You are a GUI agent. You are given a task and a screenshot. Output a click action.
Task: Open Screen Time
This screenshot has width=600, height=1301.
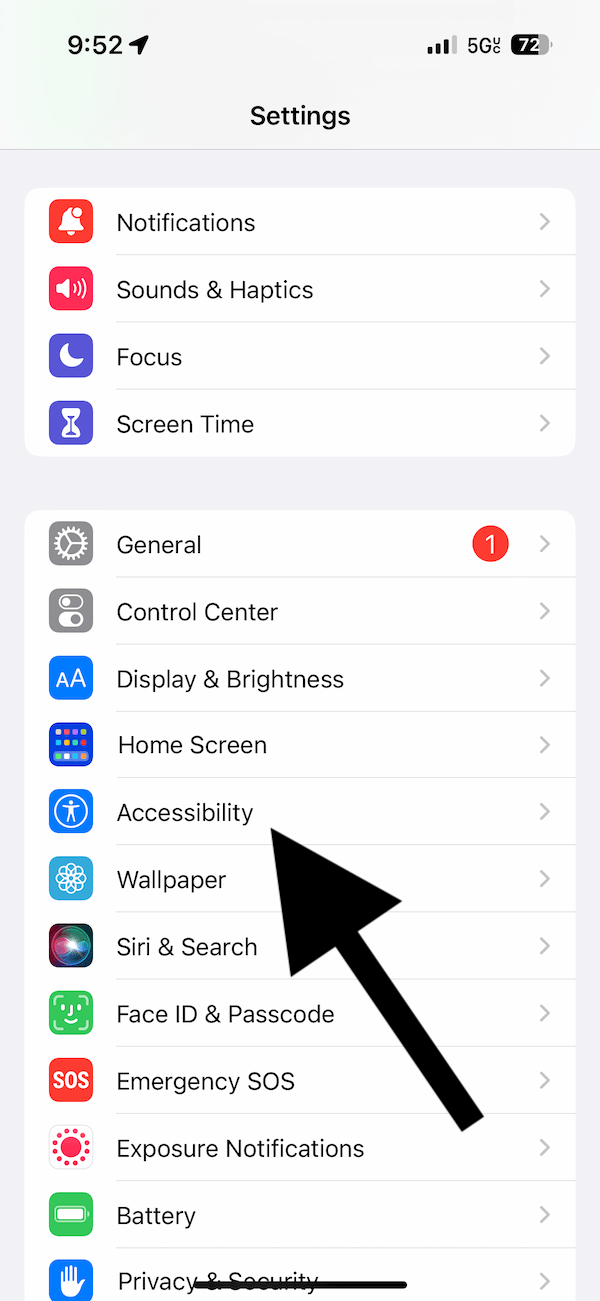point(300,423)
